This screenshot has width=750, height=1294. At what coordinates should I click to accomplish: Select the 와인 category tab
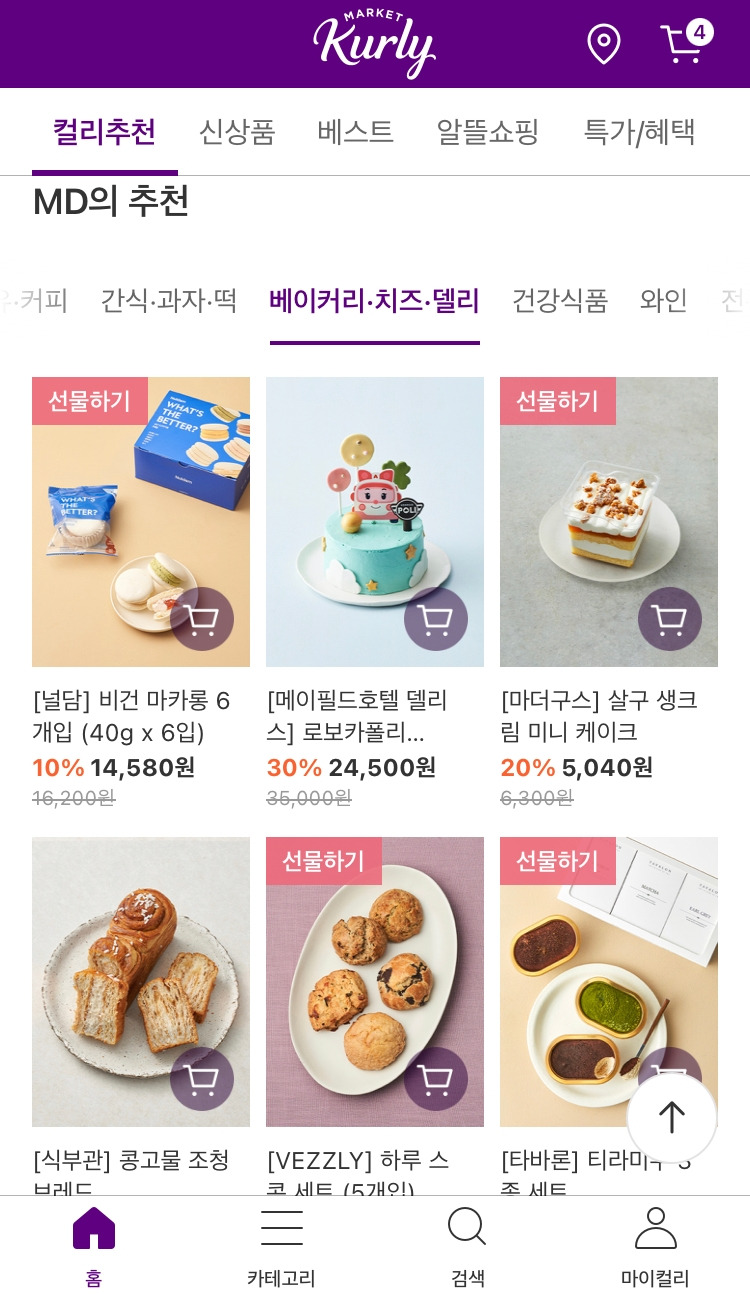point(663,302)
